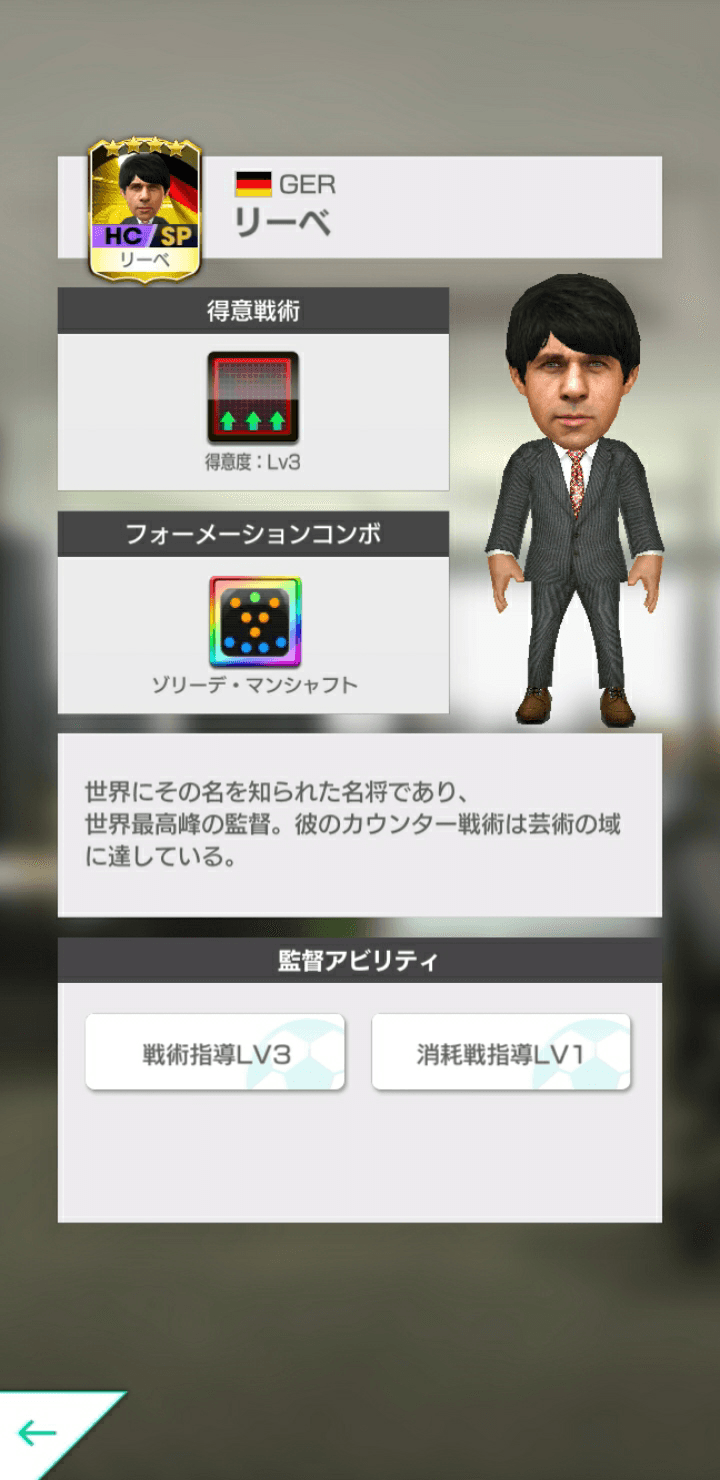View the ゾリーデ・マンシャフト formation combo
The height and width of the screenshot is (1480, 720).
pos(255,622)
